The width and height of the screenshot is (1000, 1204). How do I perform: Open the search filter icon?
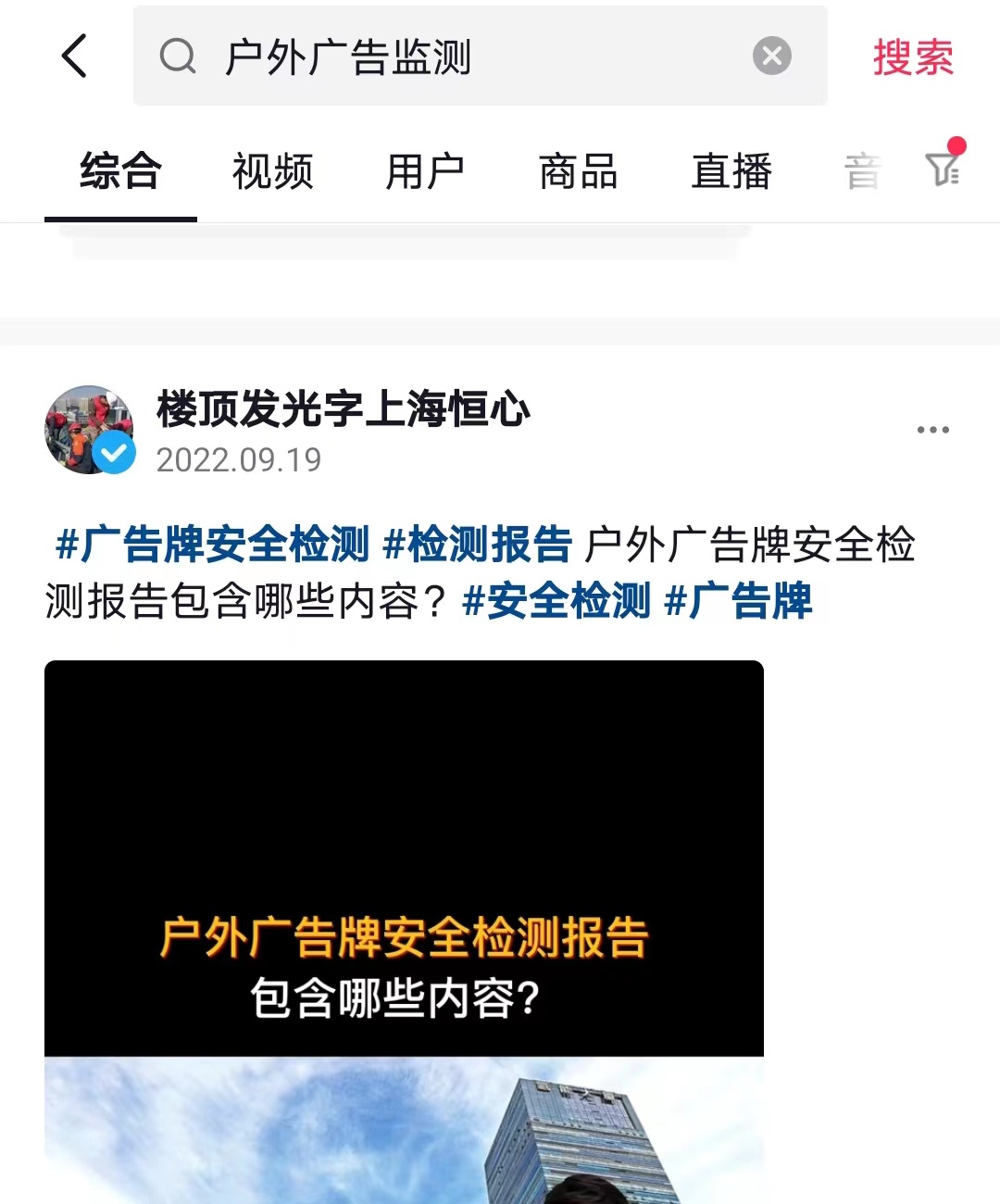[x=943, y=168]
